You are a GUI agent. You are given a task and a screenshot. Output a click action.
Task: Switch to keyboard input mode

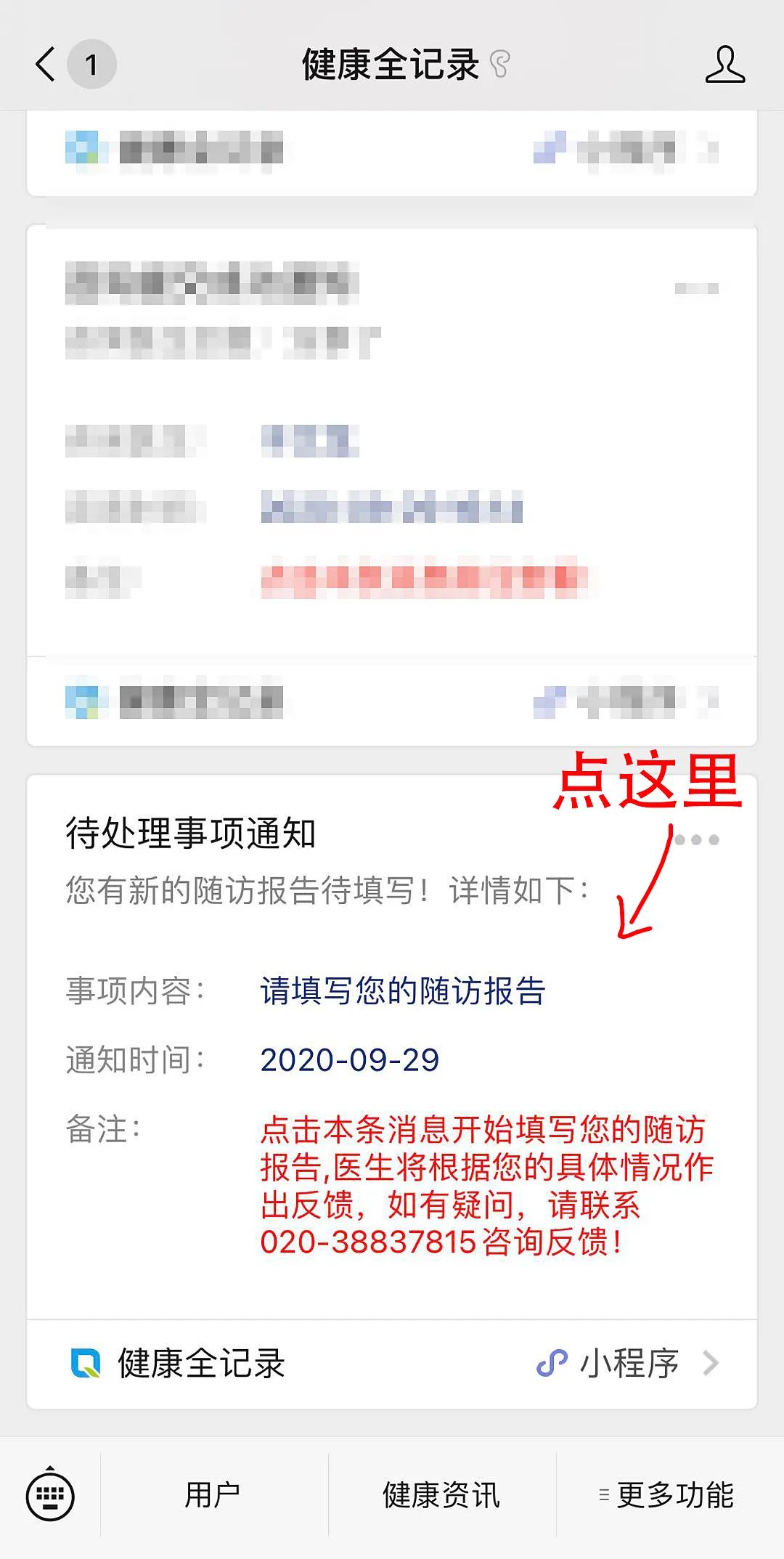click(x=50, y=1495)
